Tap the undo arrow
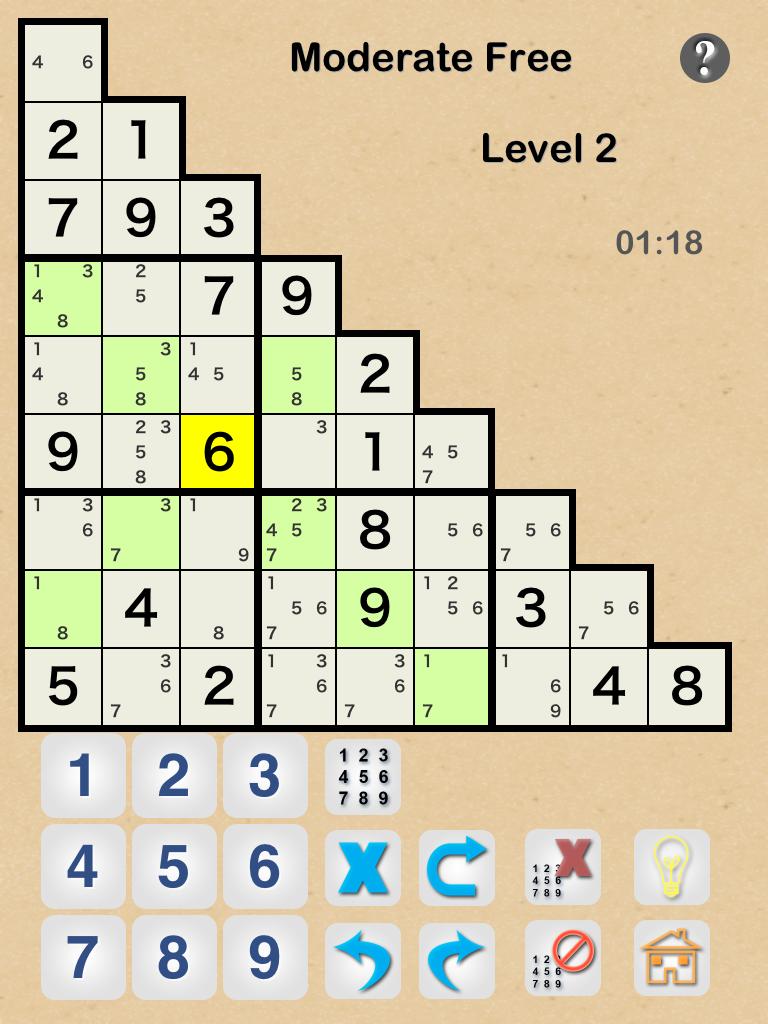 click(x=362, y=958)
